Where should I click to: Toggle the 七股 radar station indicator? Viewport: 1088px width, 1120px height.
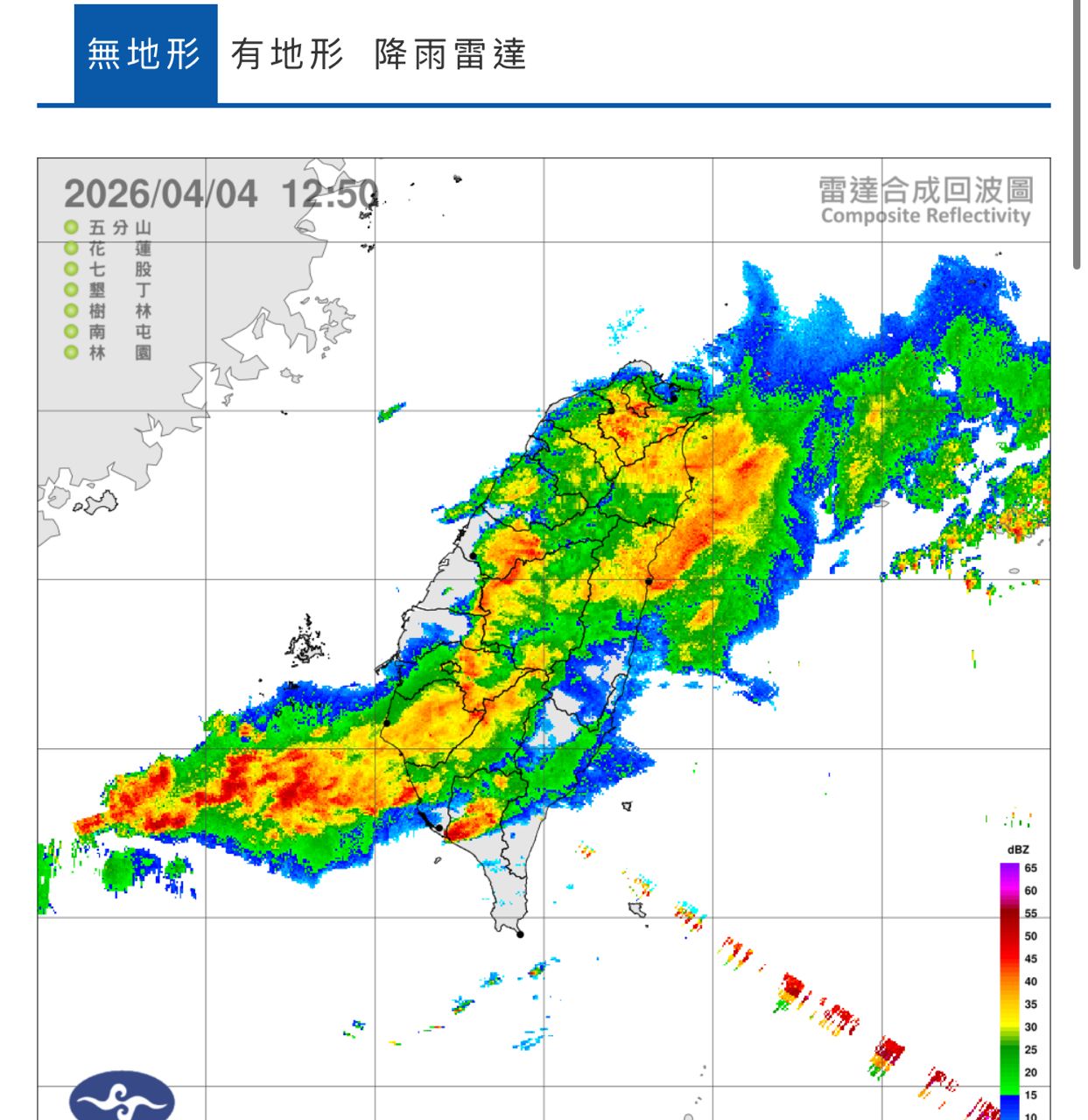pos(70,268)
